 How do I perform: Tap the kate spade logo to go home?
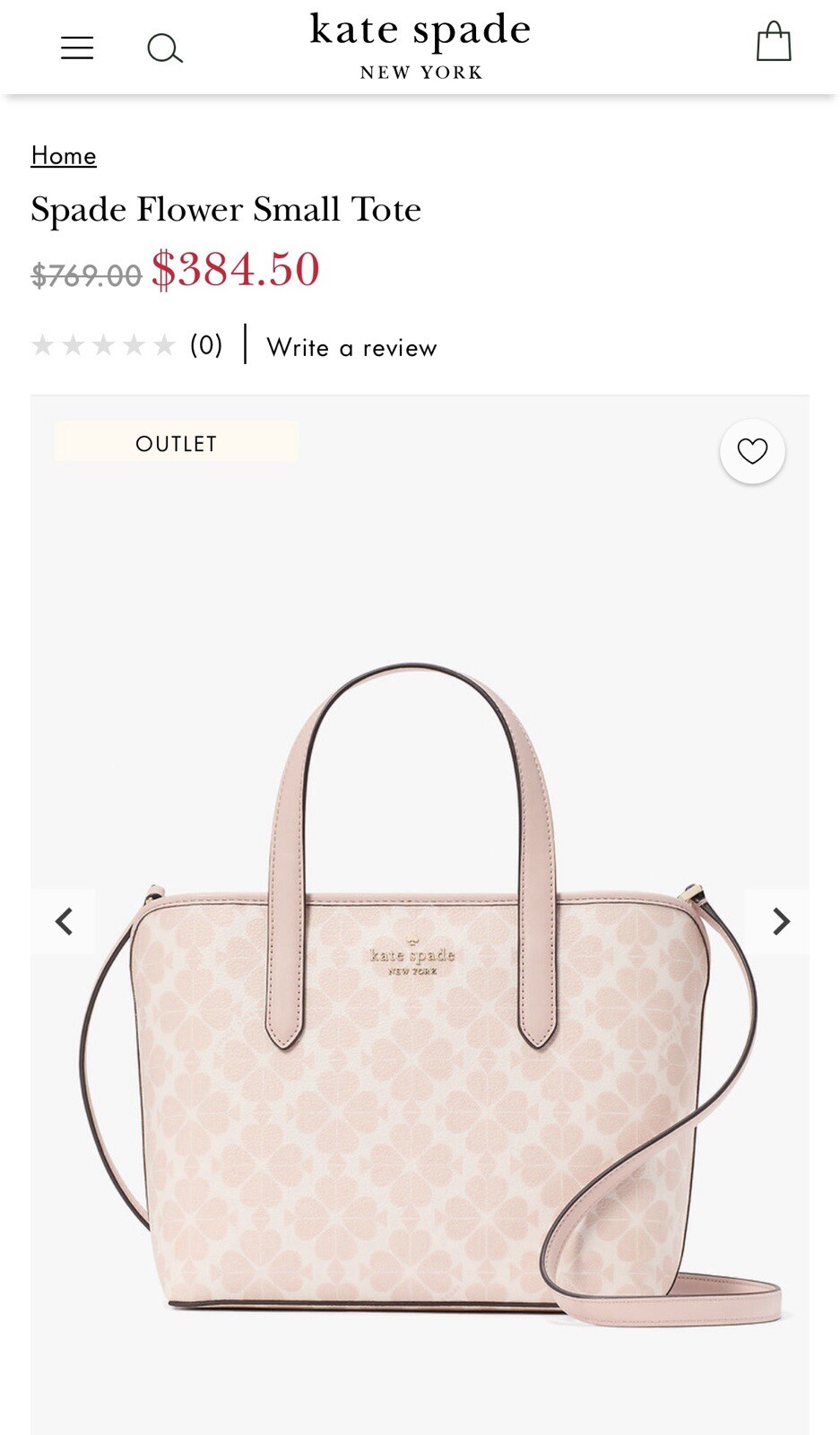coord(420,45)
